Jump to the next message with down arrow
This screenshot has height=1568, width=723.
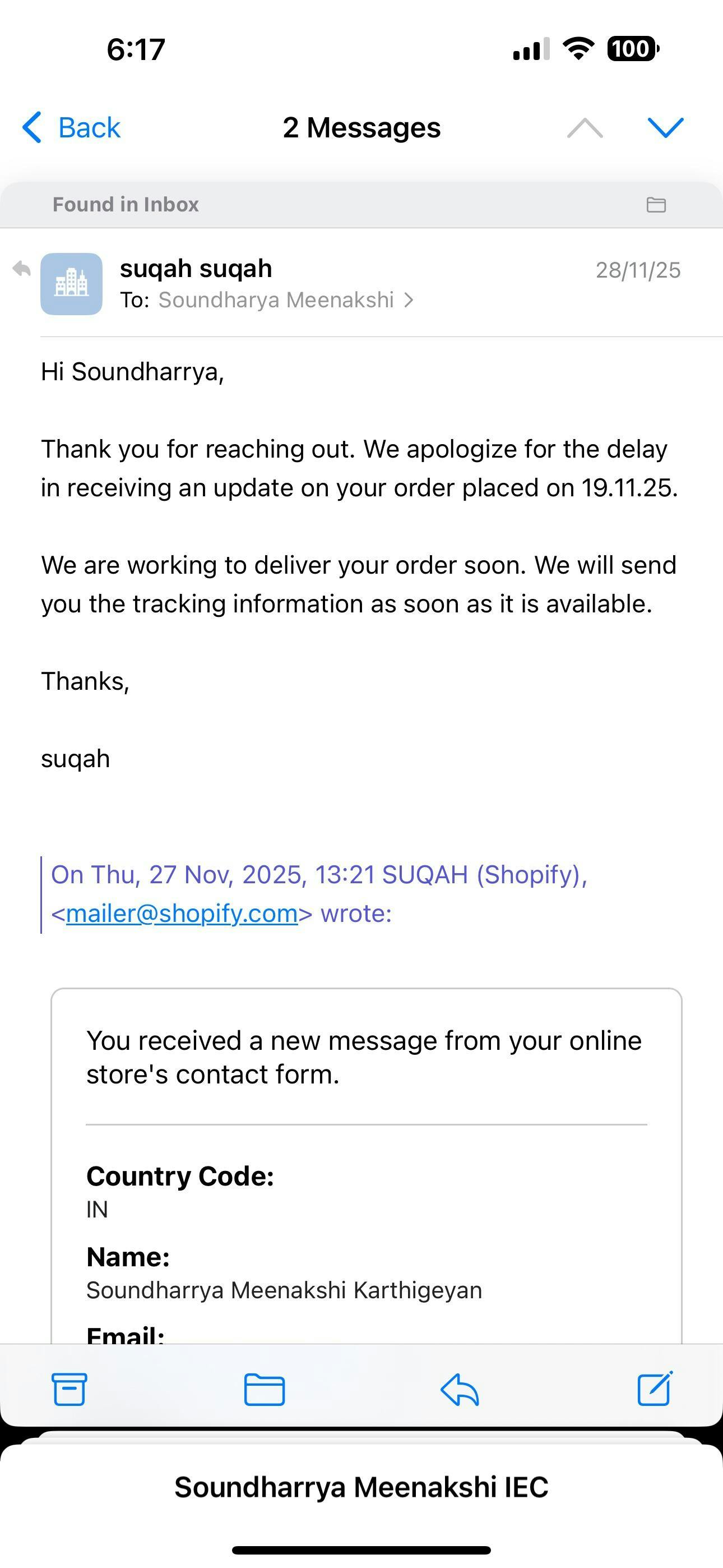(x=665, y=128)
